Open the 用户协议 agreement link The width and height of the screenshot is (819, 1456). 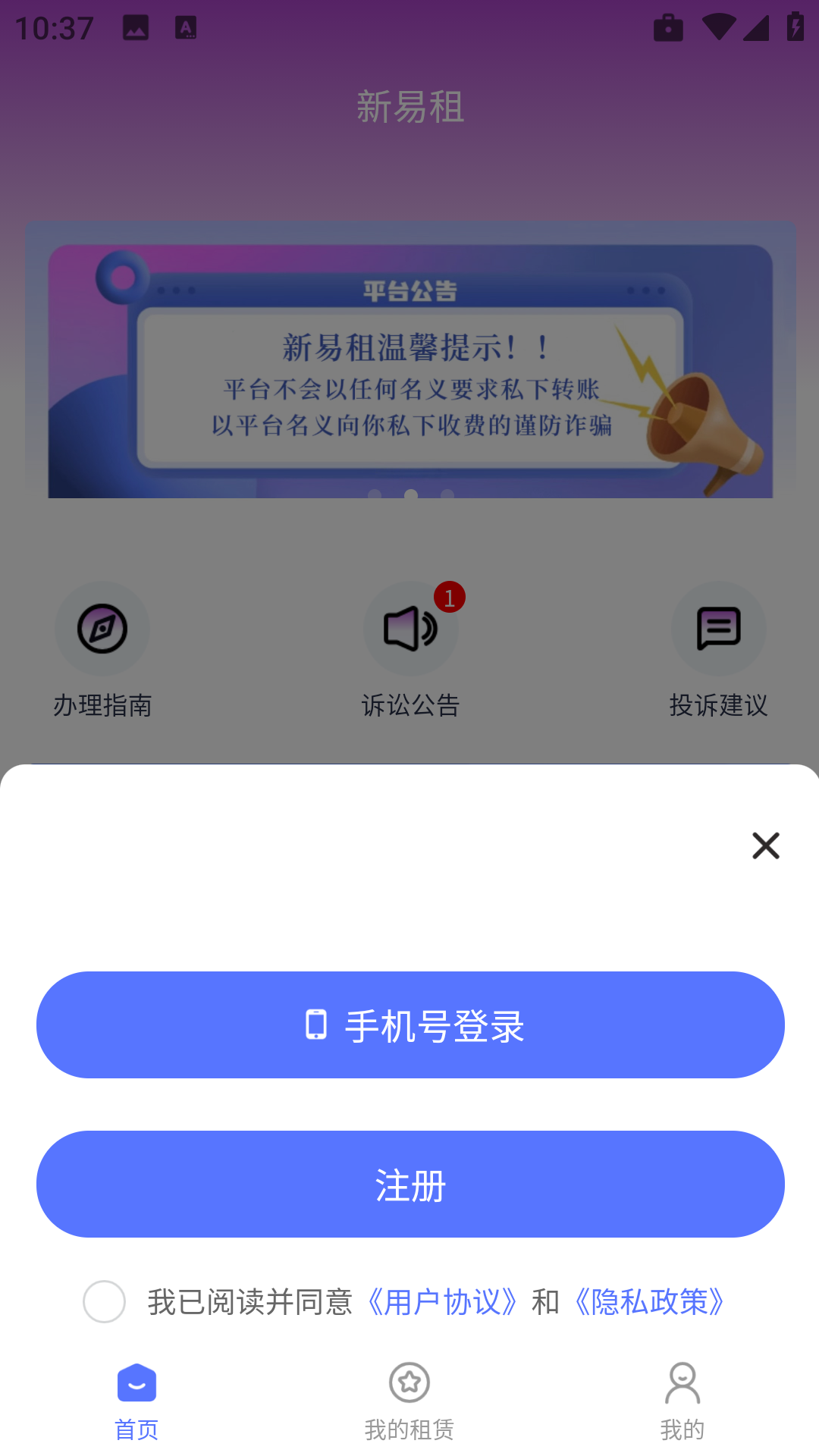coord(444,1302)
